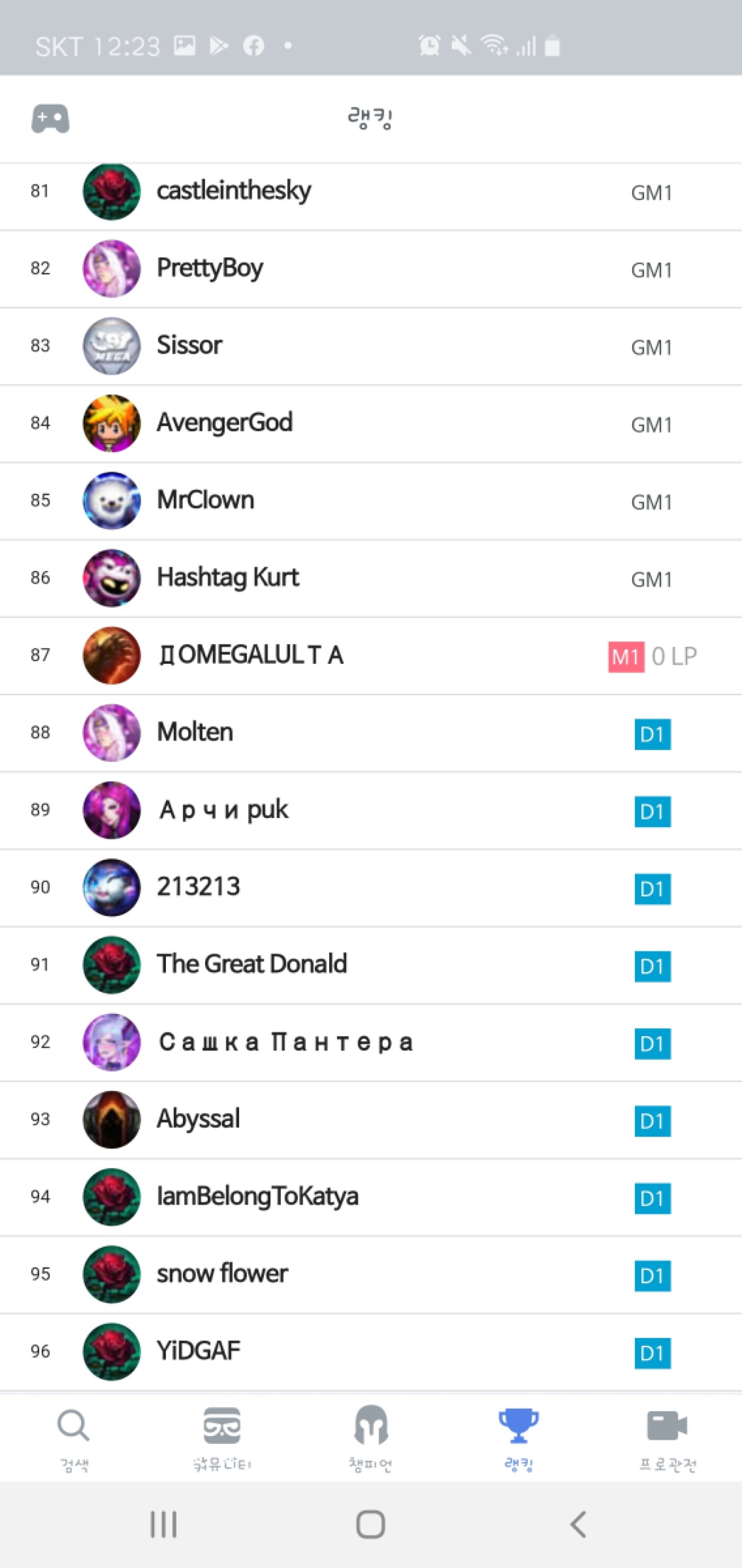This screenshot has height=1568, width=742.
Task: Tap the system back button
Action: click(x=578, y=1524)
